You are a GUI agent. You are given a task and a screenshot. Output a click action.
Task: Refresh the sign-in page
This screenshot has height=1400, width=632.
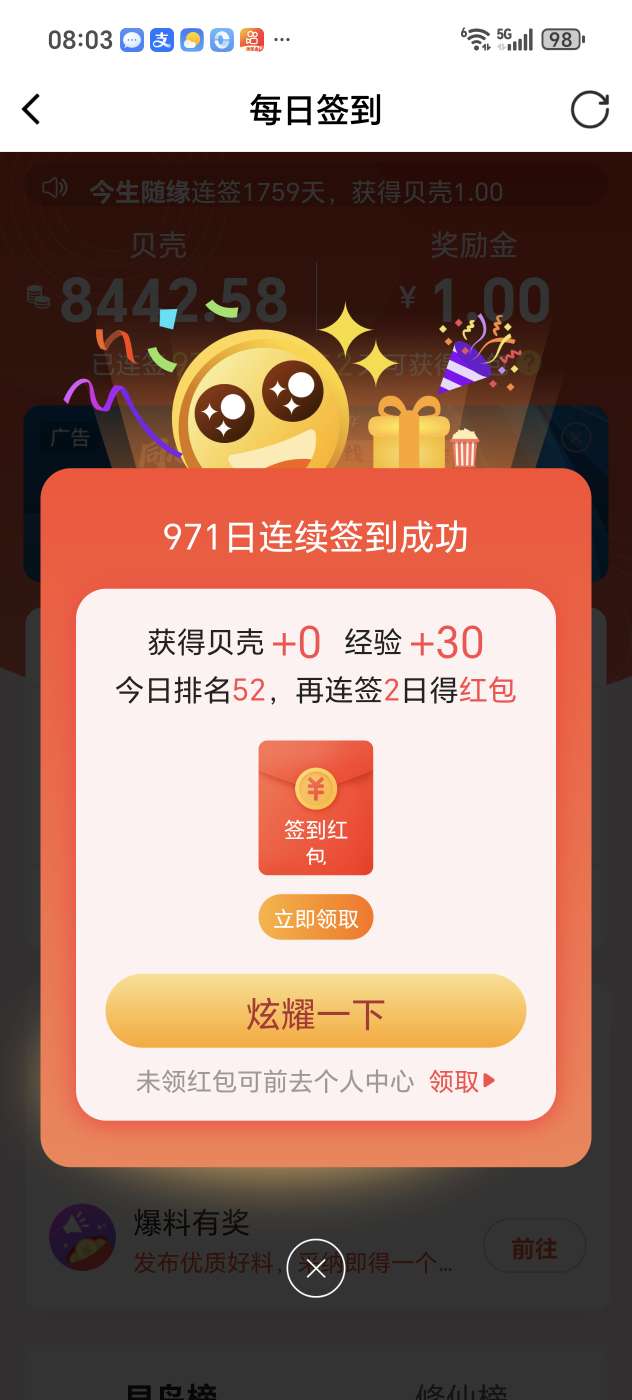(589, 110)
